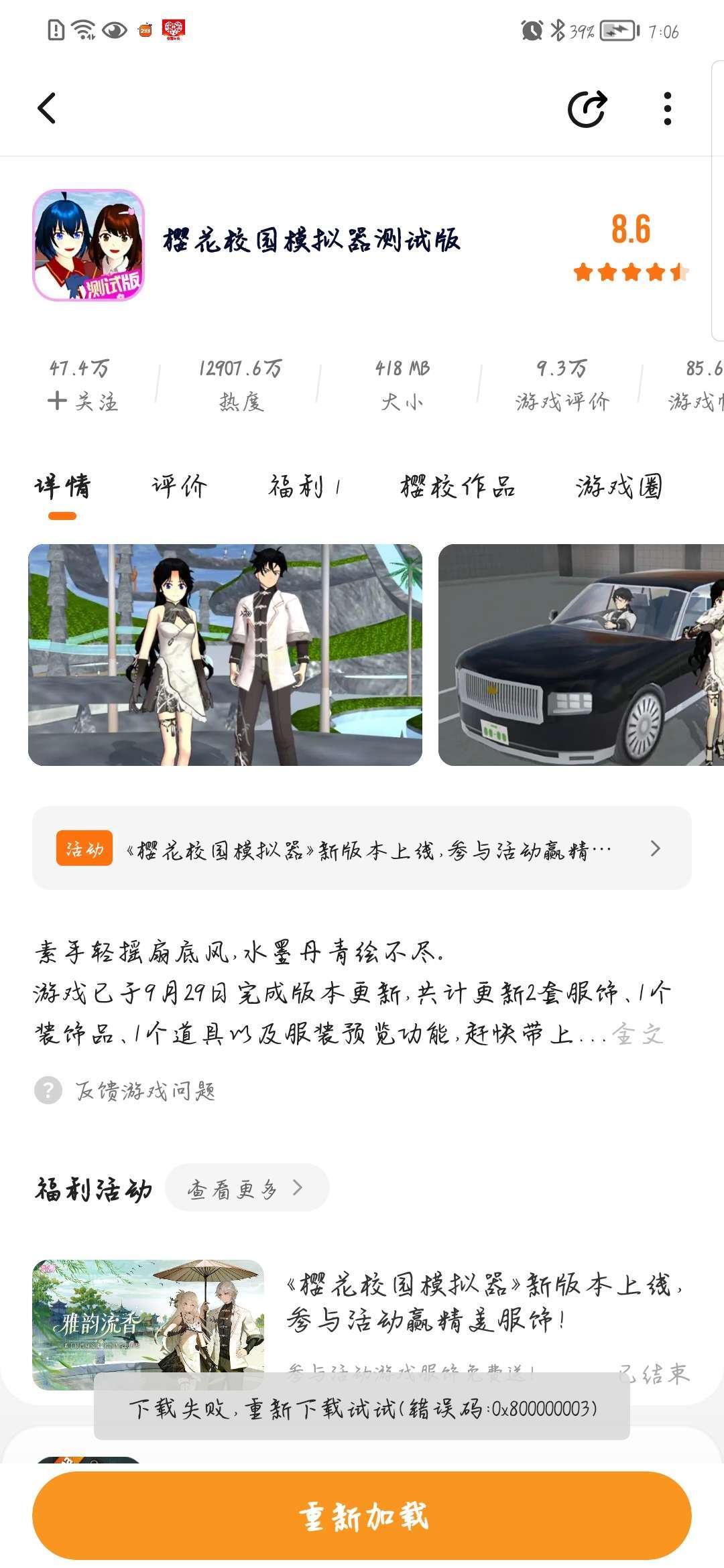Open 游戏评价 count with 9.3万
The image size is (724, 1568).
click(562, 385)
